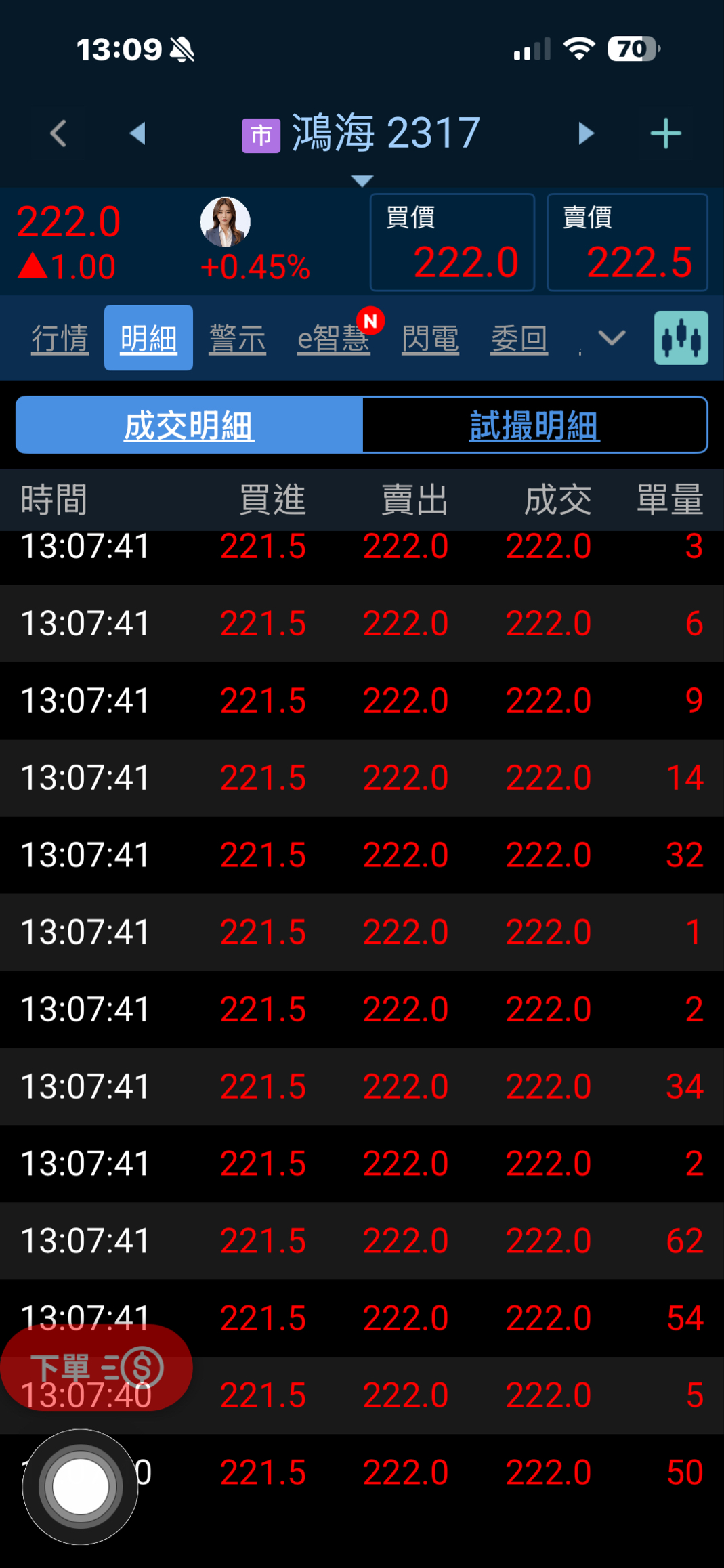Tap the 下單 order button
The width and height of the screenshot is (724, 1568).
(96, 1368)
